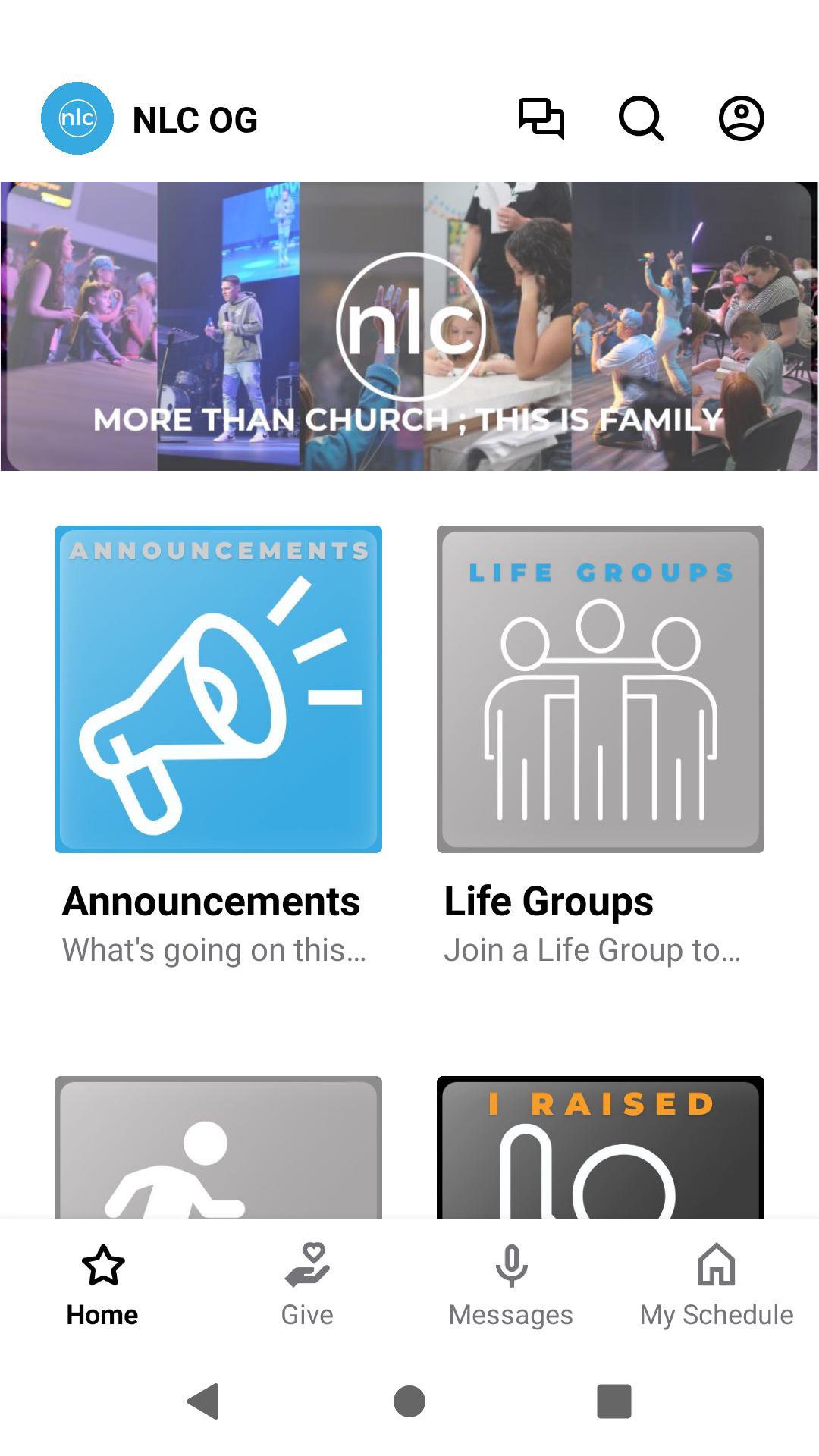The width and height of the screenshot is (819, 1456).
Task: Open the user profile icon
Action: pos(741,119)
